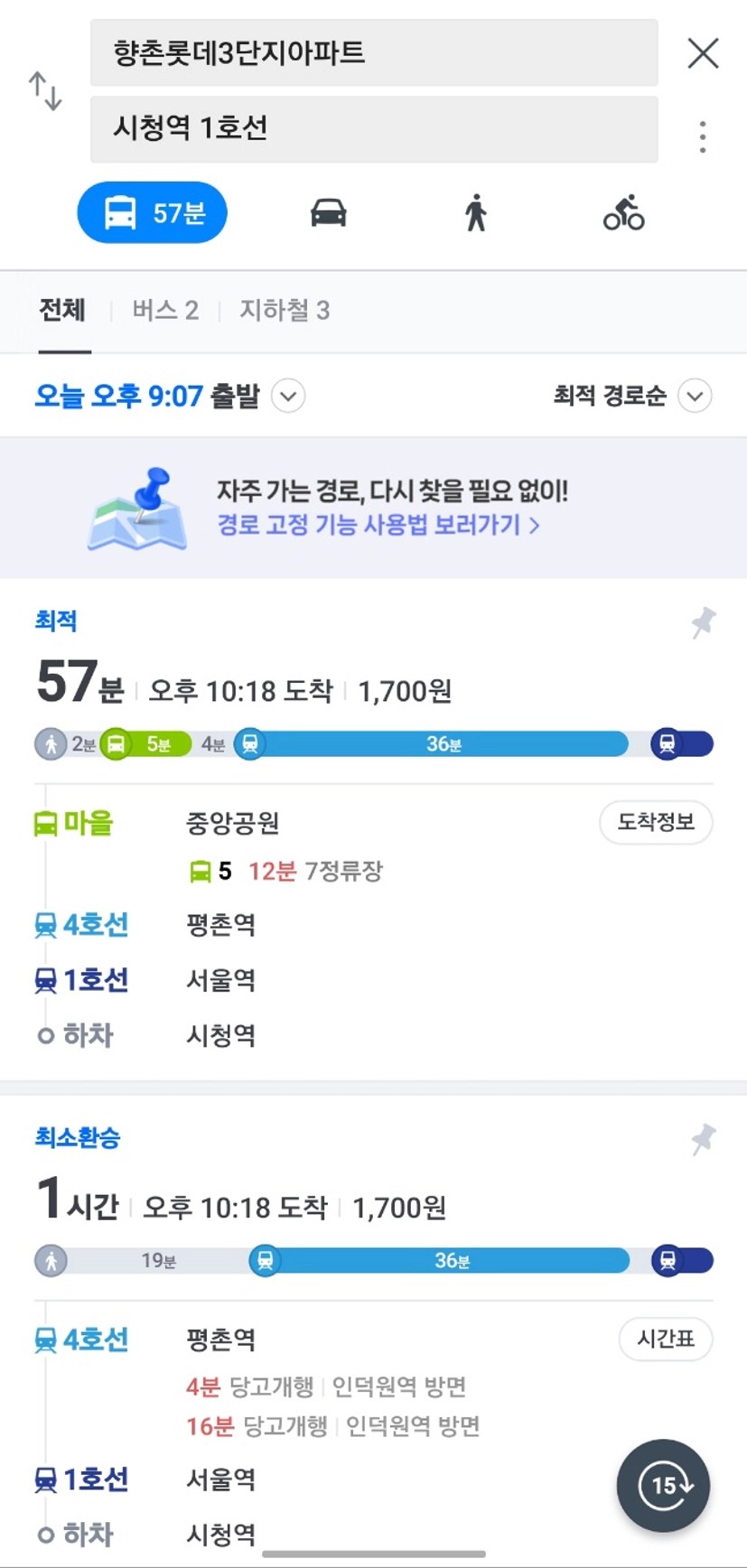
Task: Select the 전체 tab
Action: 62,311
